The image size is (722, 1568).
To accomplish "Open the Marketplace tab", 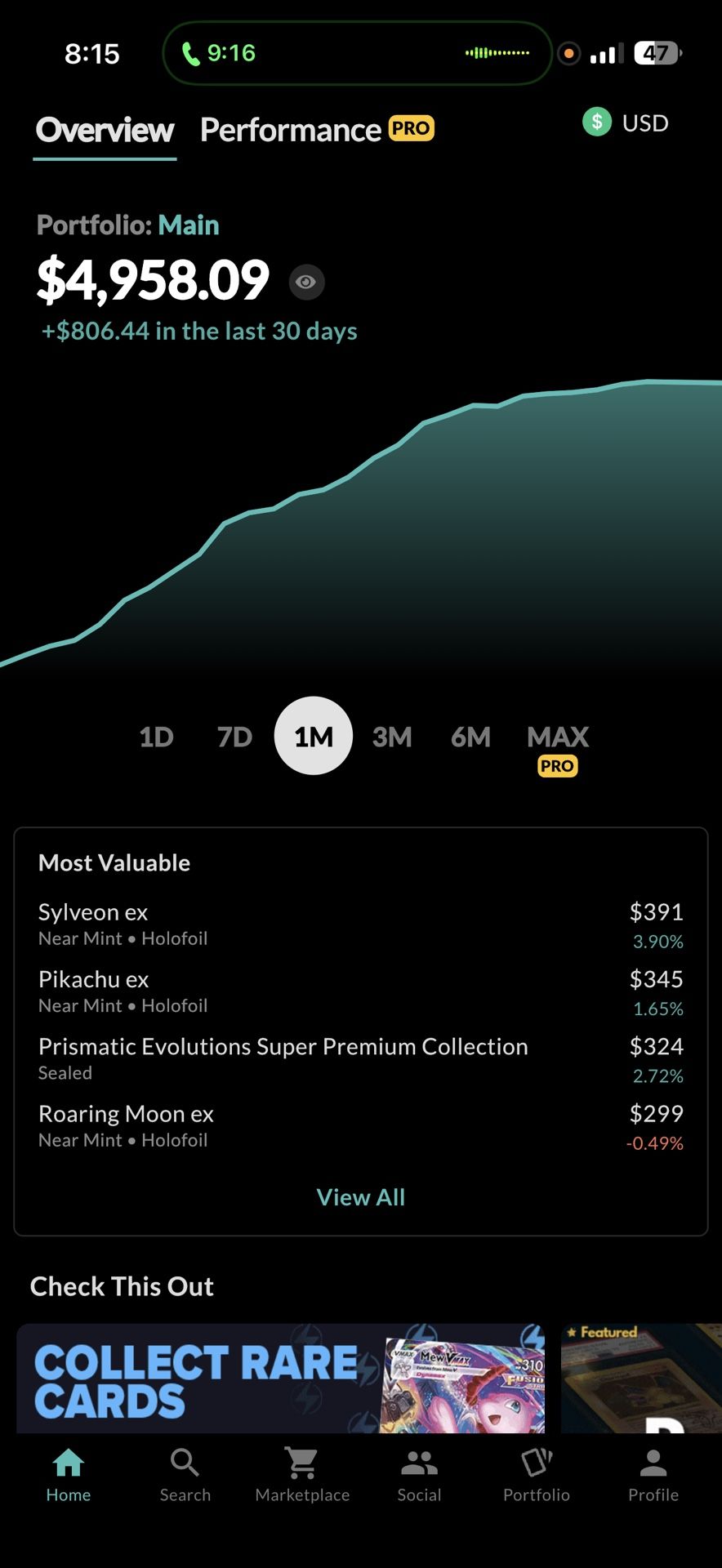I will coord(302,1475).
